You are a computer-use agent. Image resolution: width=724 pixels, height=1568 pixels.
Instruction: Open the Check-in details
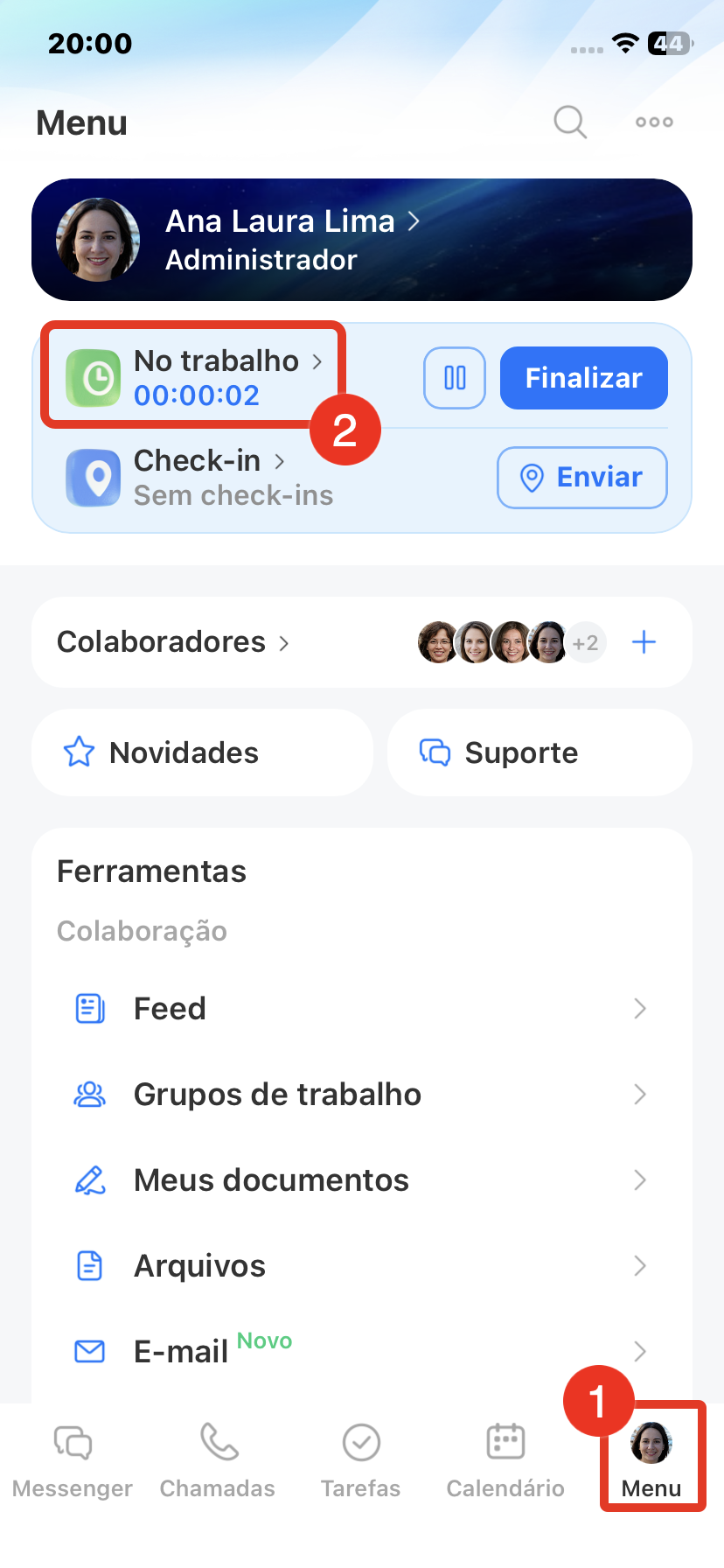click(209, 477)
